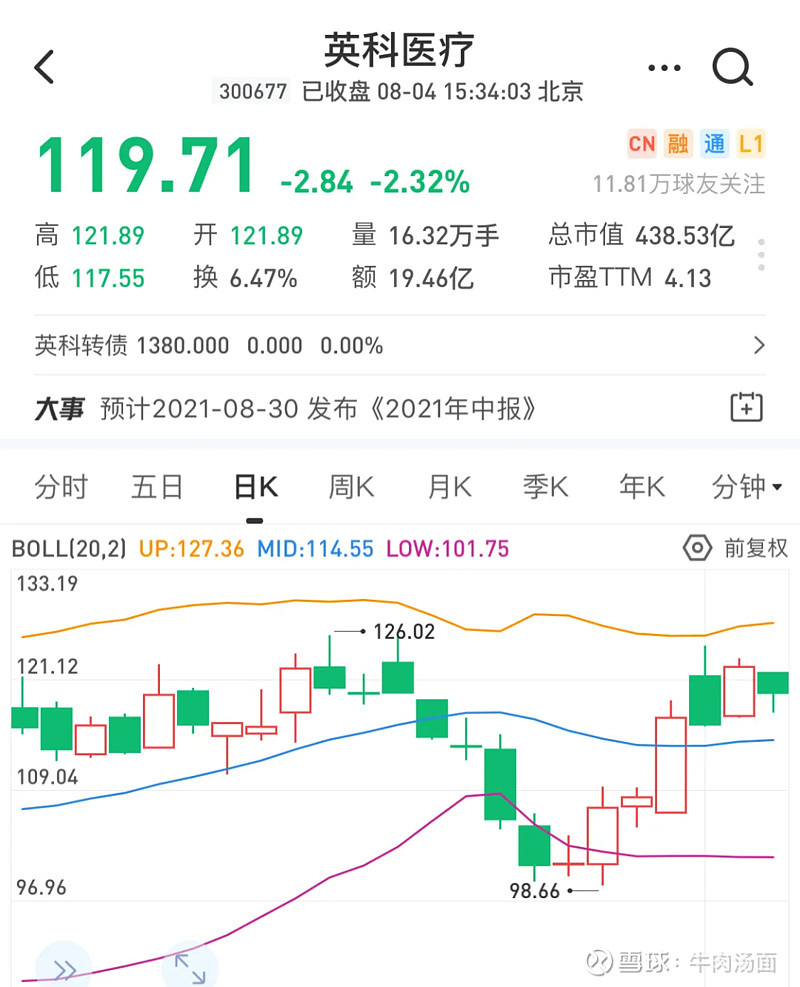800x987 pixels.
Task: Open the 大事 calendar event icon
Action: click(746, 407)
